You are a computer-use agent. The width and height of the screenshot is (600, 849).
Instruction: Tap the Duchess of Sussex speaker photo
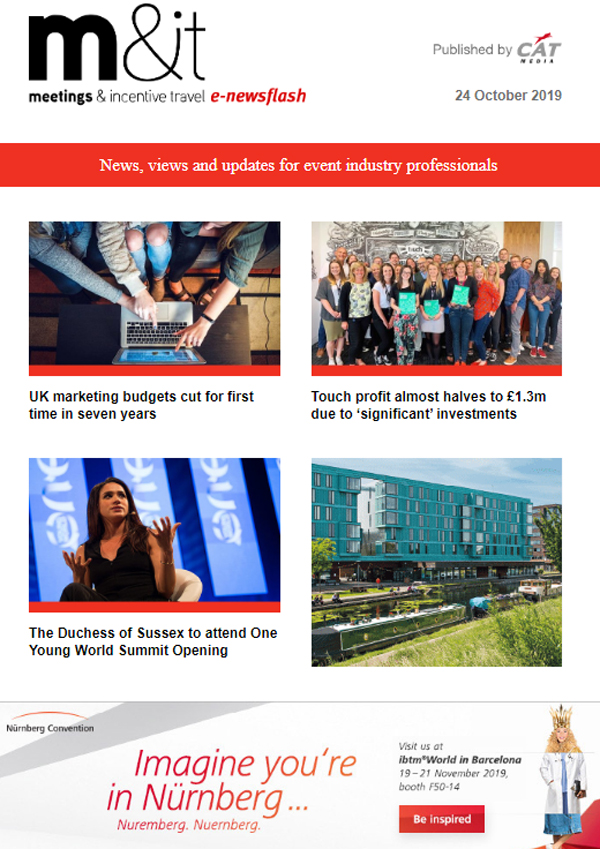(x=154, y=530)
